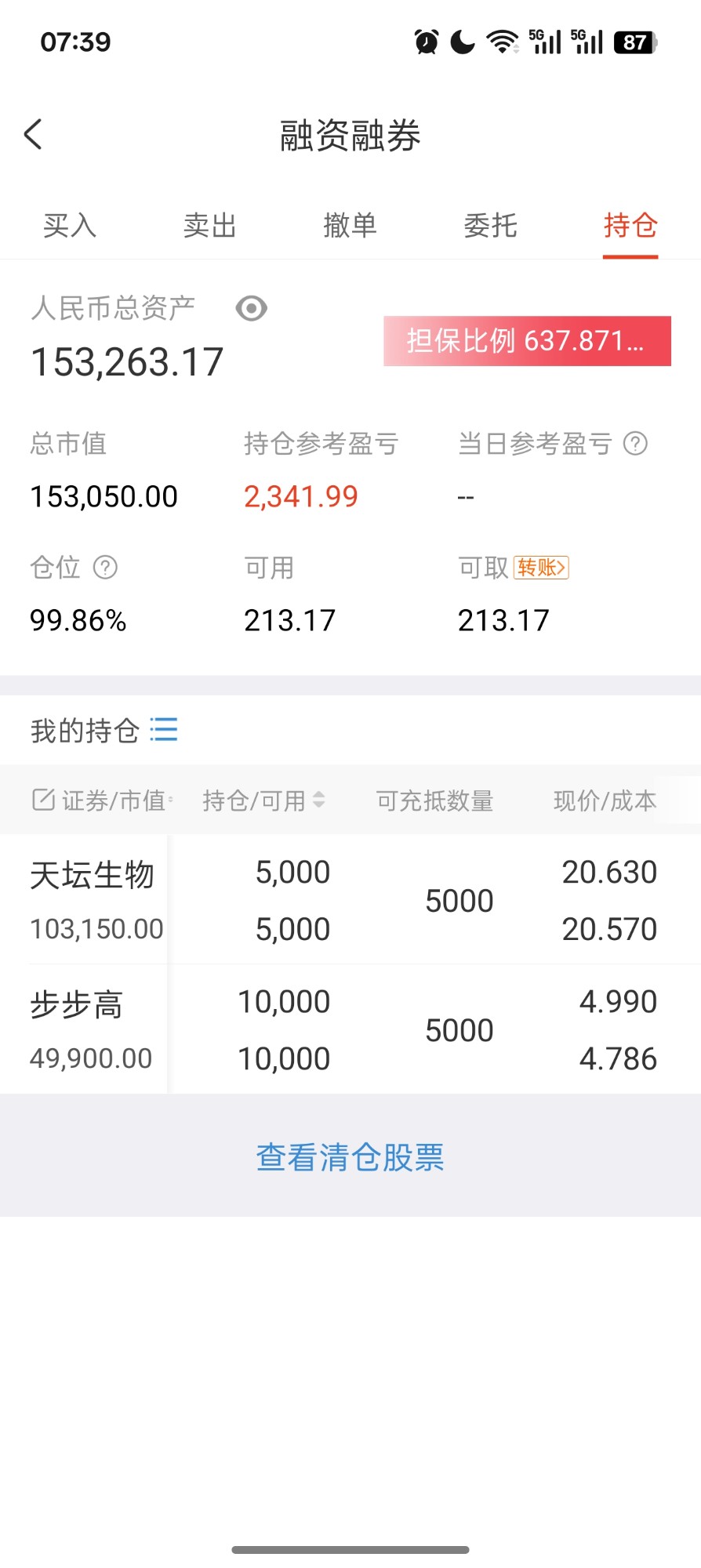Open the 步步高 holding row
Viewport: 701px width, 1568px height.
click(350, 1029)
